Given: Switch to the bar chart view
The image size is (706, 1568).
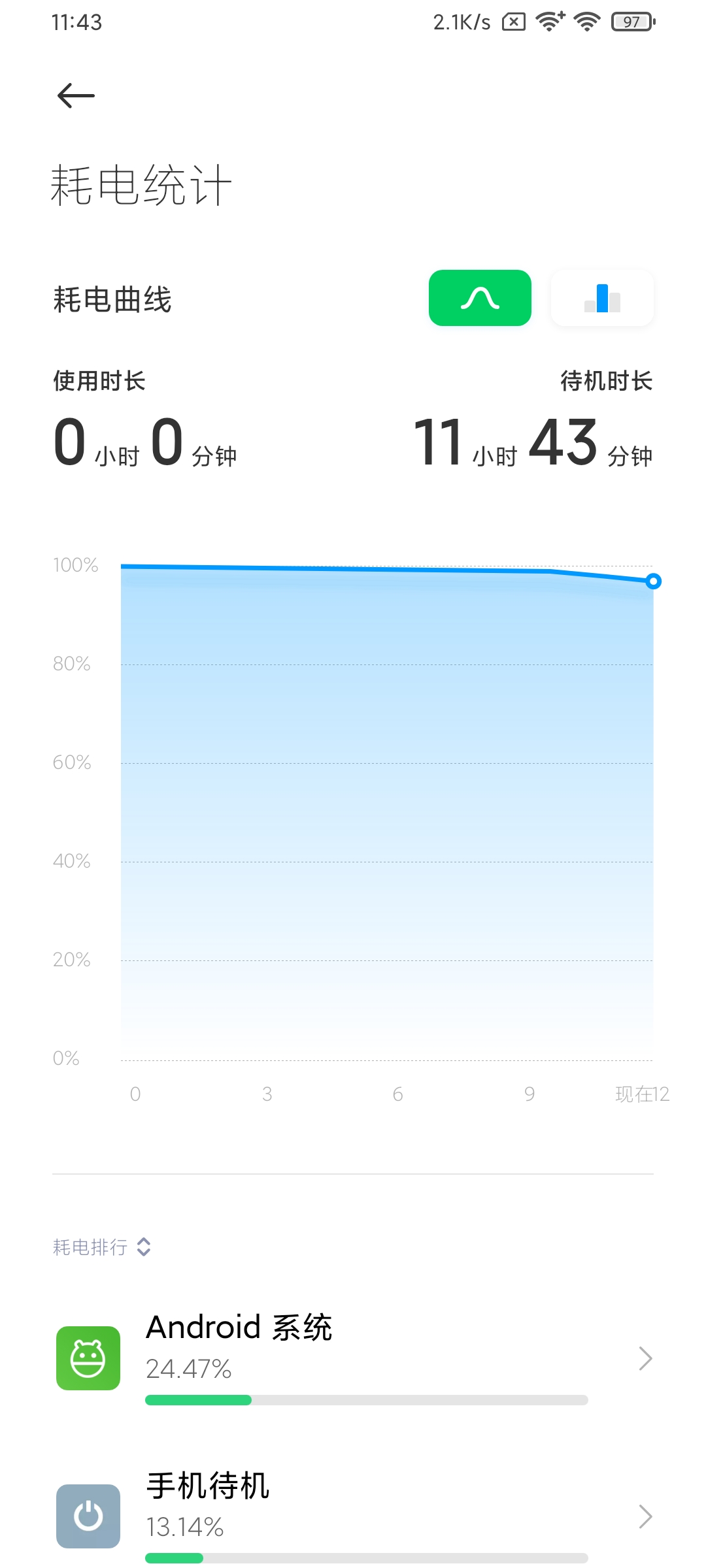Looking at the screenshot, I should (602, 298).
